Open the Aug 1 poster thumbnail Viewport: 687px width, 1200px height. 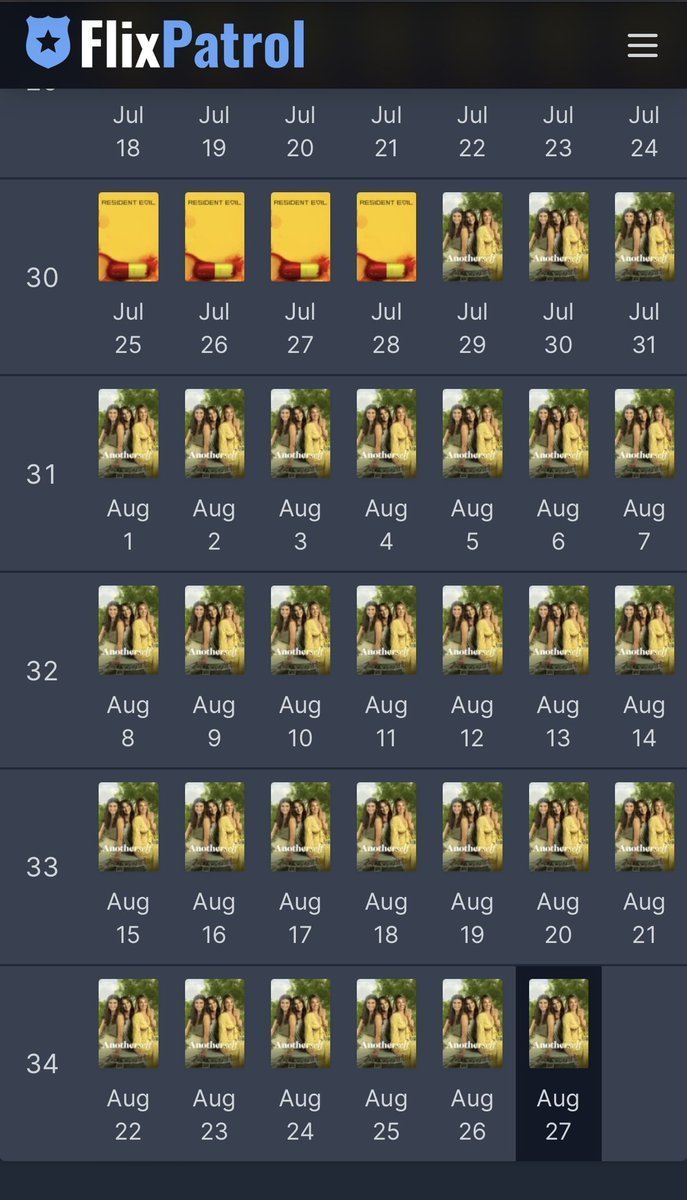[x=128, y=434]
